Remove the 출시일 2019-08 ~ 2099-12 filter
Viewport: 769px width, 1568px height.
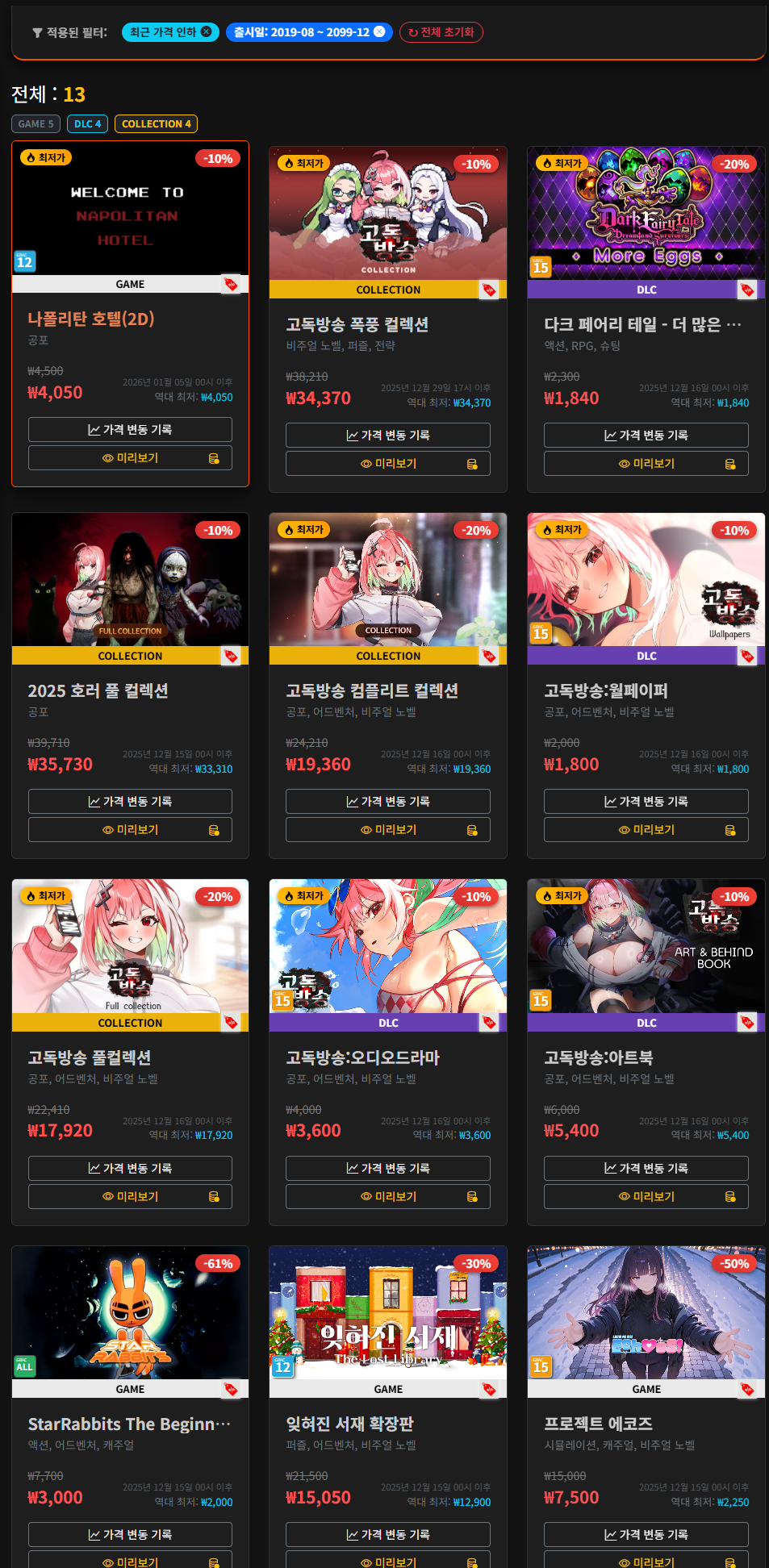click(x=379, y=31)
